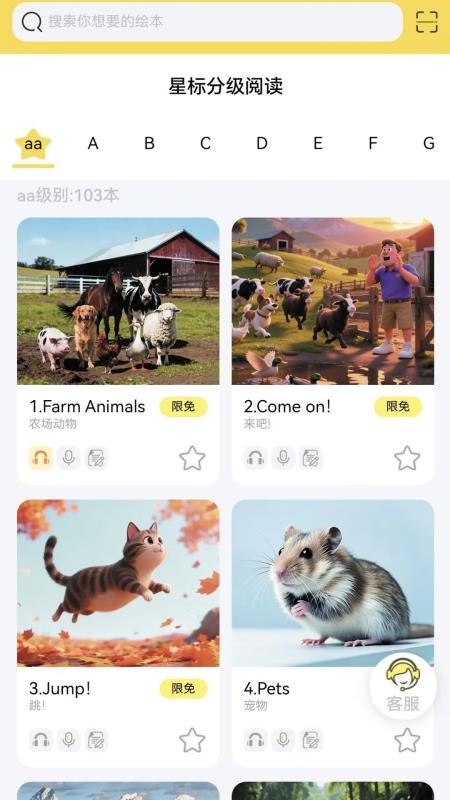
Task: Open the Come on! book cover
Action: tap(333, 301)
